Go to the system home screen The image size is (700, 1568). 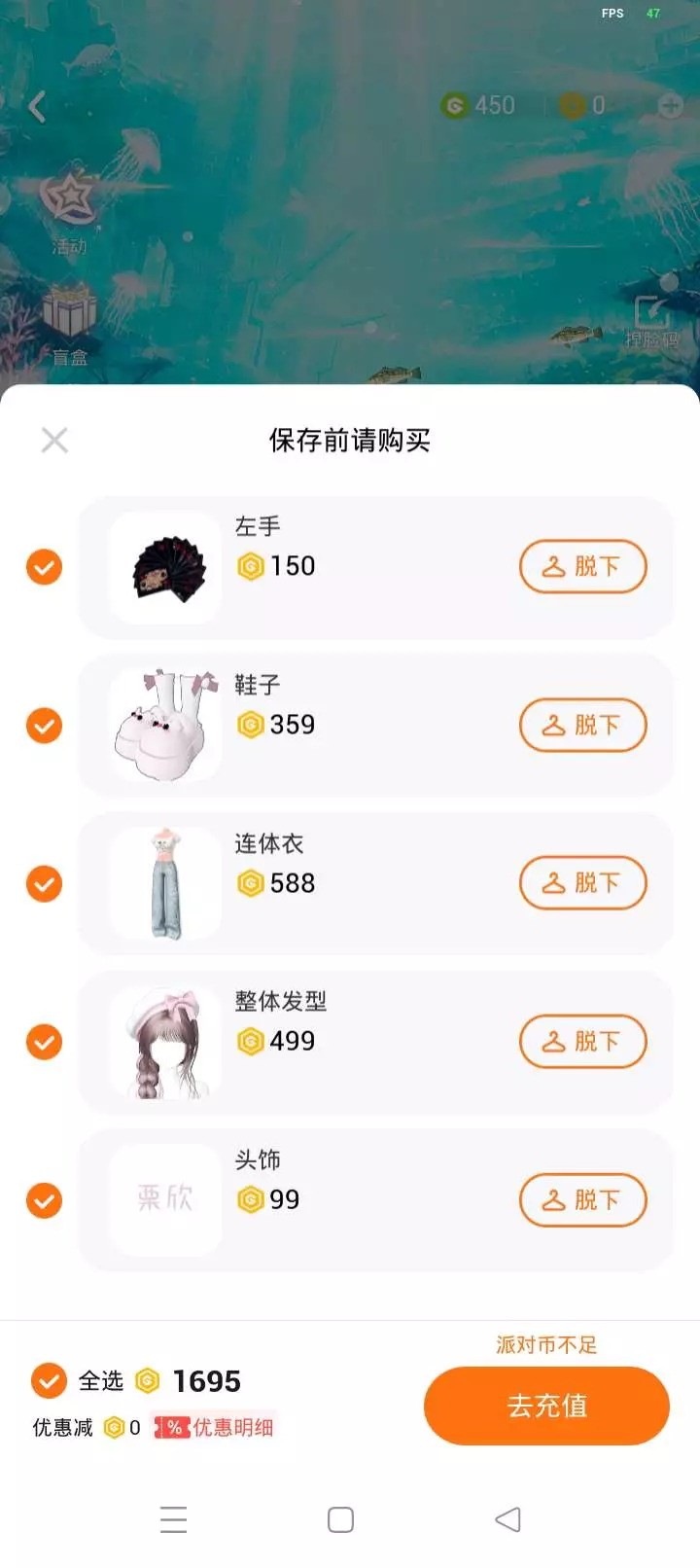point(340,1519)
